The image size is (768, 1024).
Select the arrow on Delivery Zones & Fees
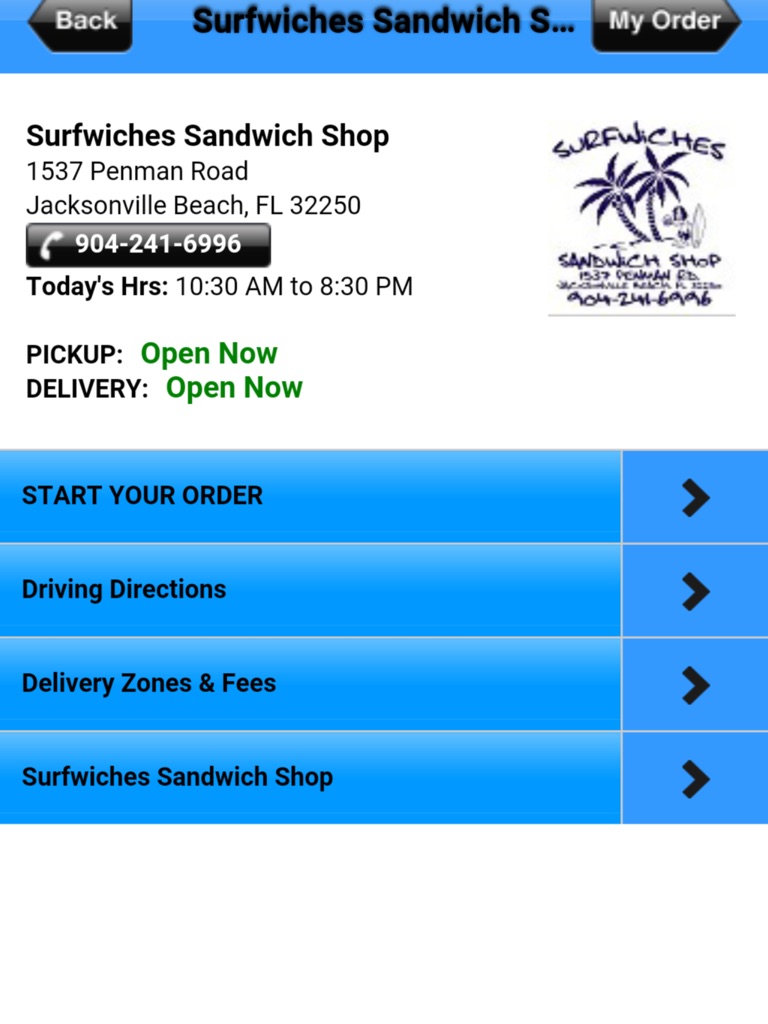[694, 684]
